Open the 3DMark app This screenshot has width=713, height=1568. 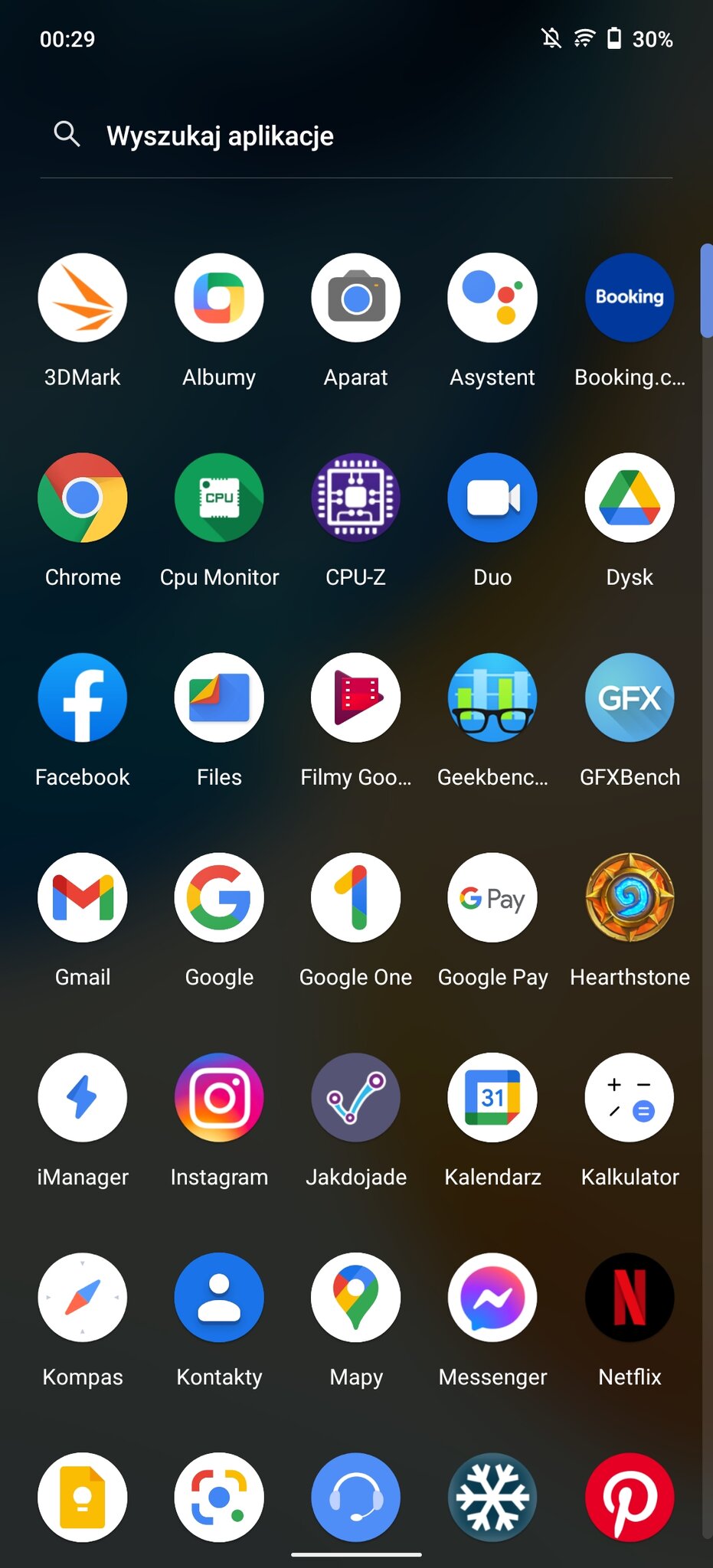coord(83,298)
